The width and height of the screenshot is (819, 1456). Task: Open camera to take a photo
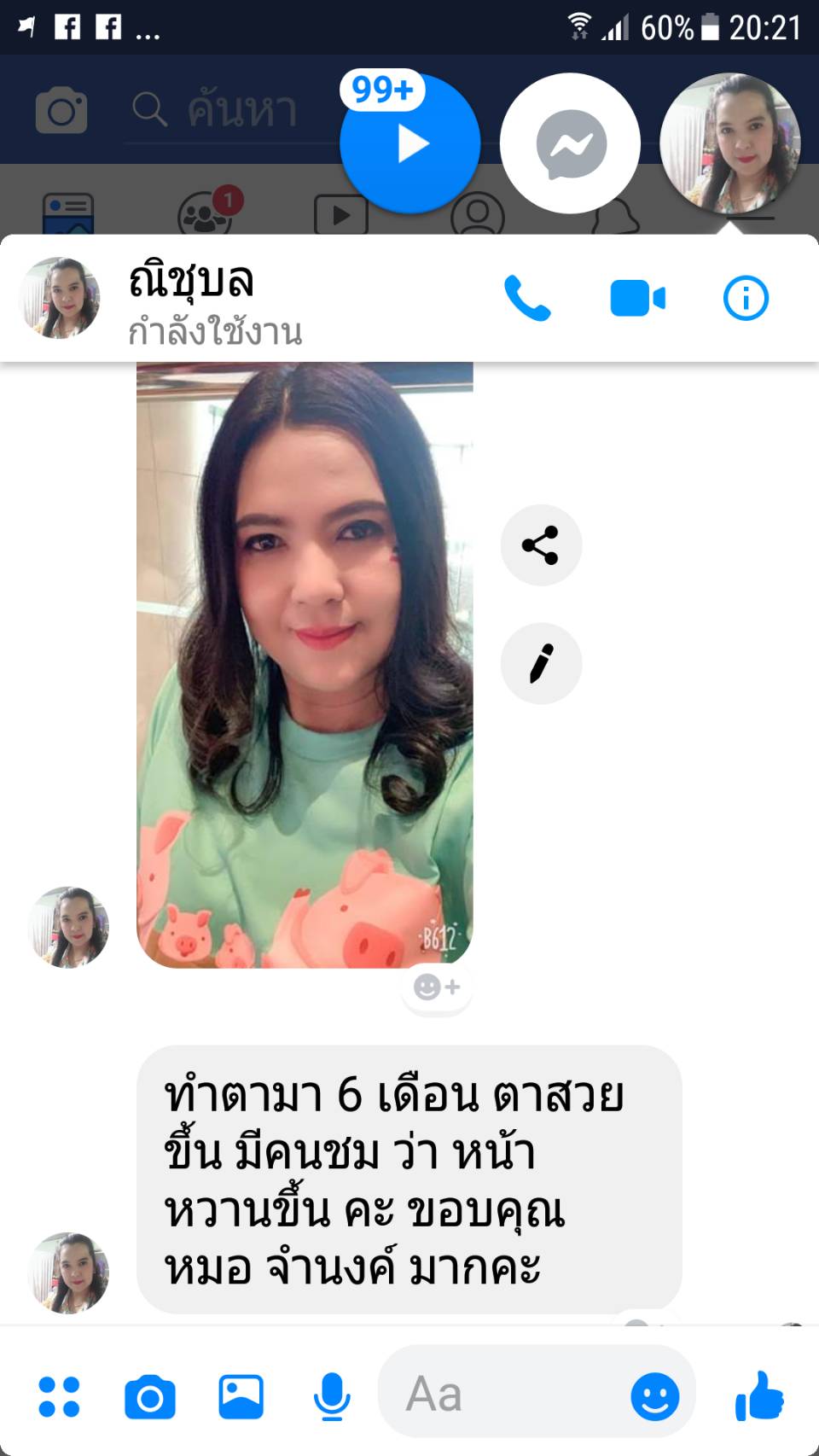point(150,1397)
